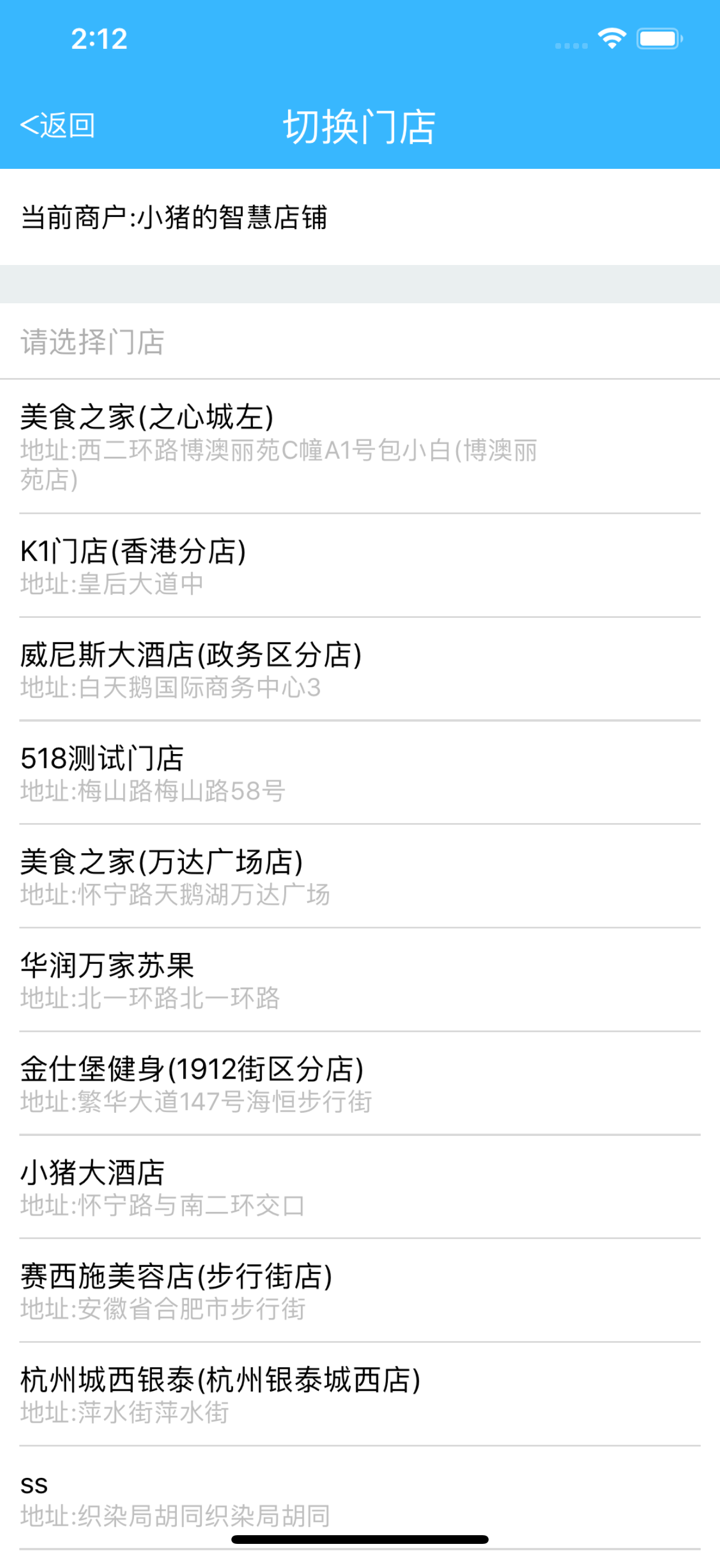
Task: Tap the 返回 back button
Action: [58, 126]
